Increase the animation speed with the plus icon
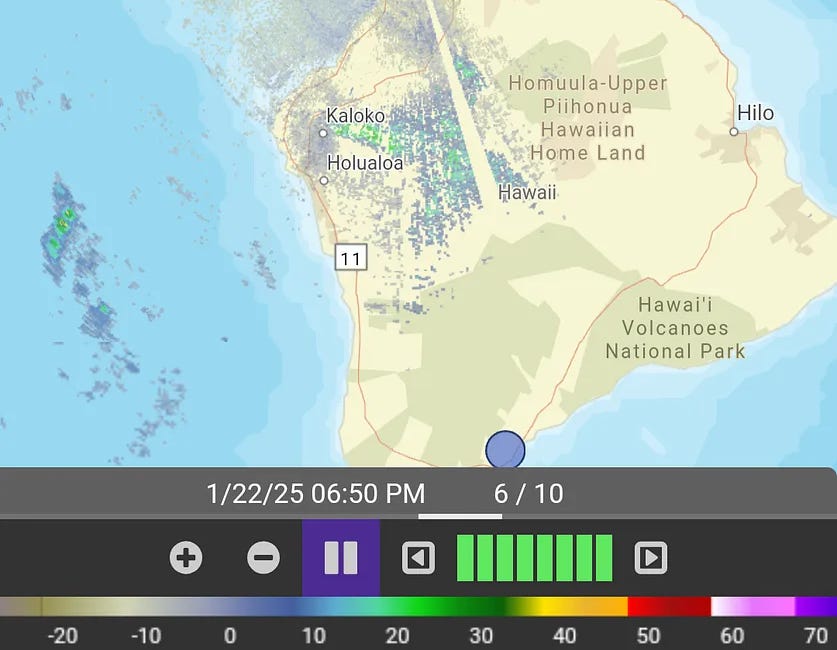 186,558
